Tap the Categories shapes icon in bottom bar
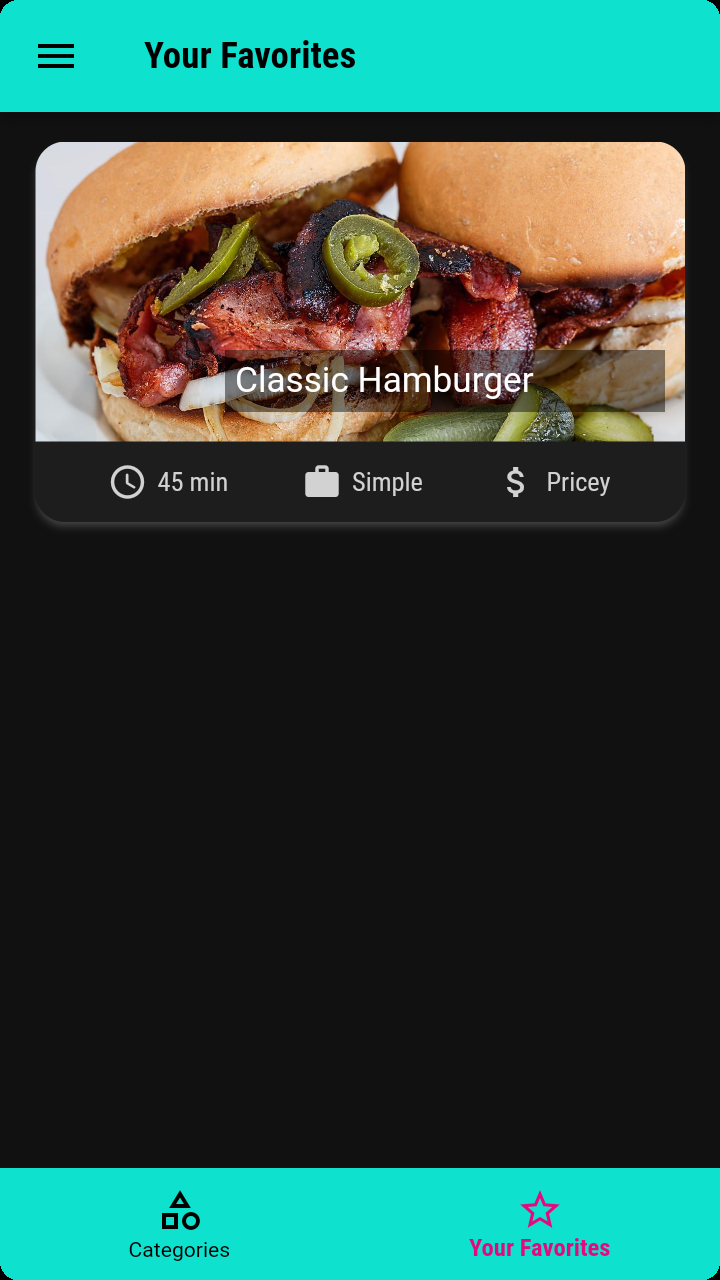This screenshot has width=720, height=1280. pyautogui.click(x=180, y=1209)
